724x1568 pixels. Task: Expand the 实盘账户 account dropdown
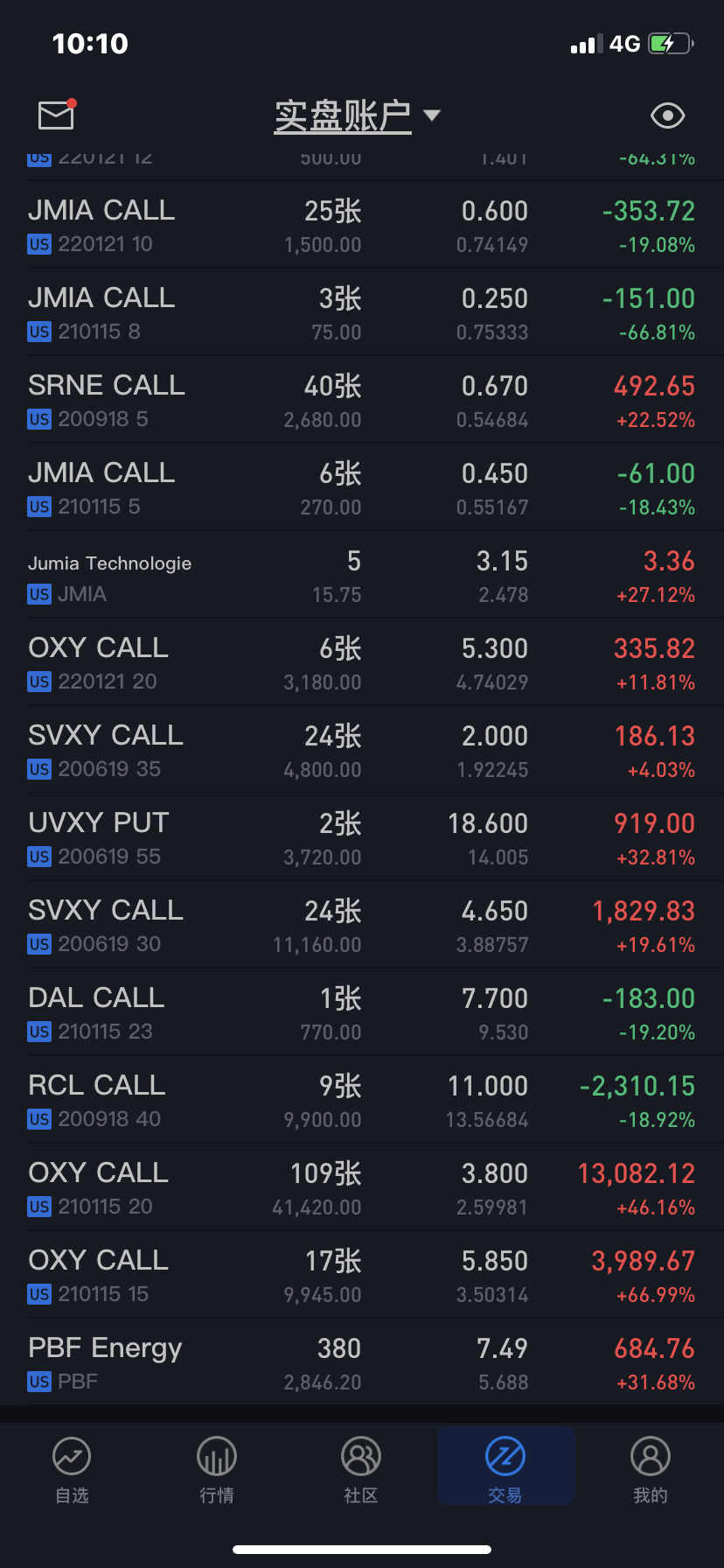(x=357, y=115)
